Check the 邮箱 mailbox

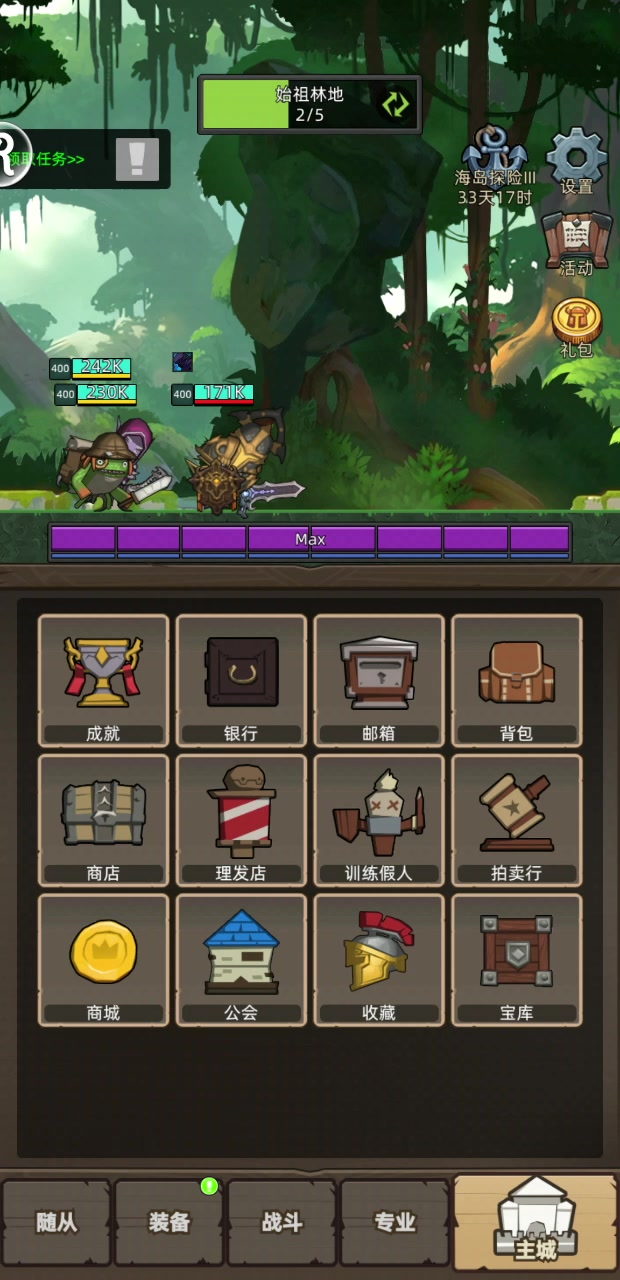(x=379, y=680)
